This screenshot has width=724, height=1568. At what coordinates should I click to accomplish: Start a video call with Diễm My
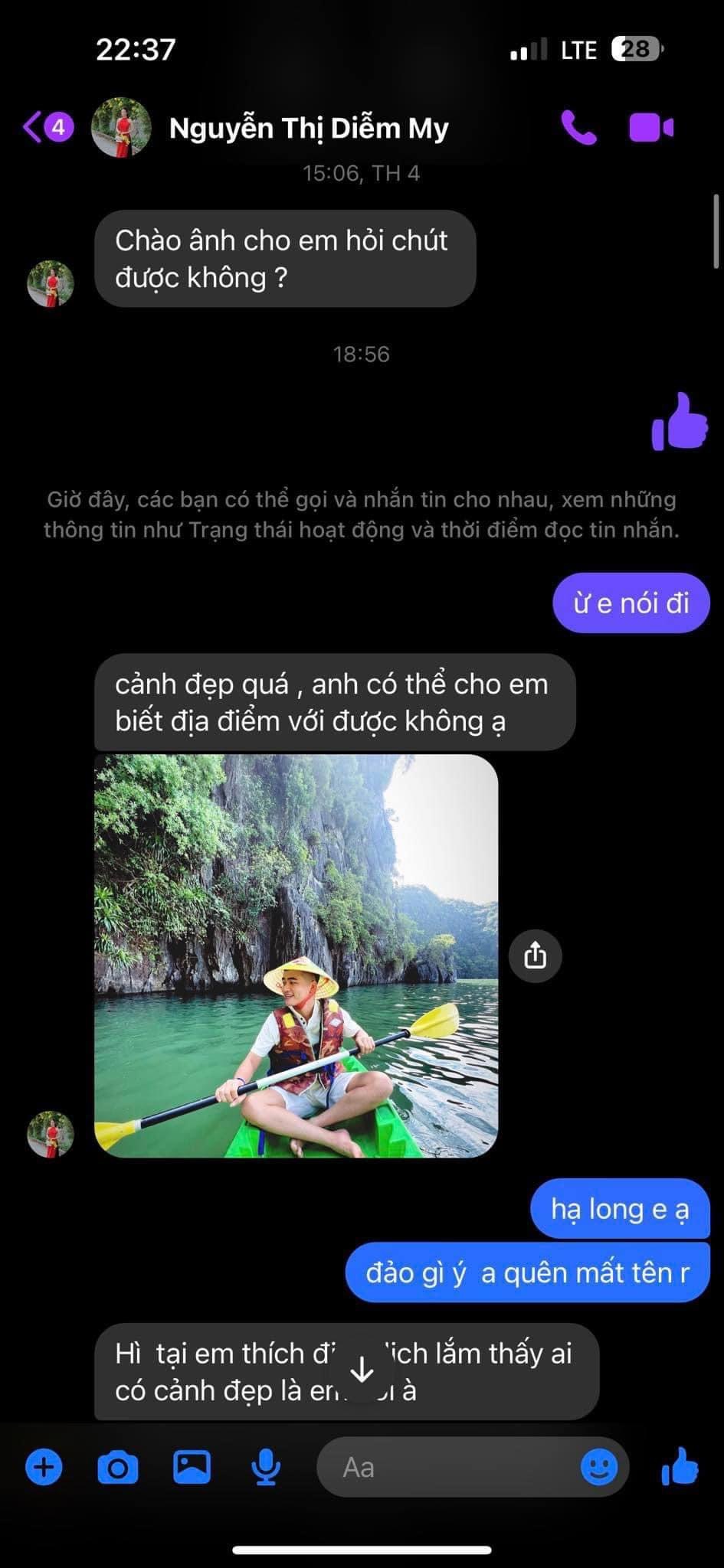pyautogui.click(x=651, y=128)
